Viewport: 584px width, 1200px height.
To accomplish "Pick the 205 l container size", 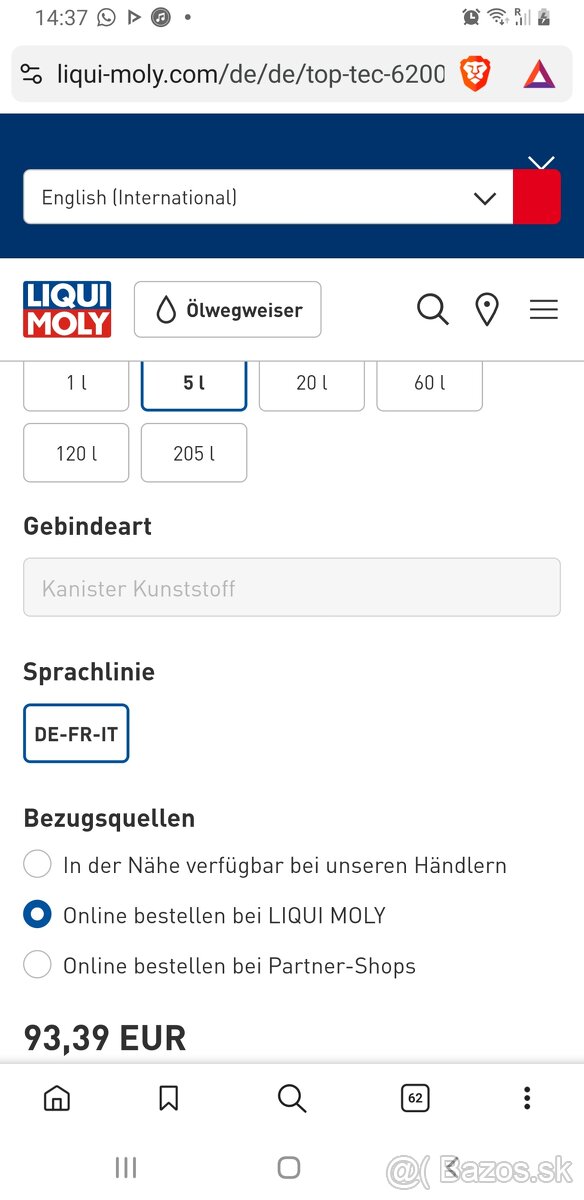I will [194, 453].
